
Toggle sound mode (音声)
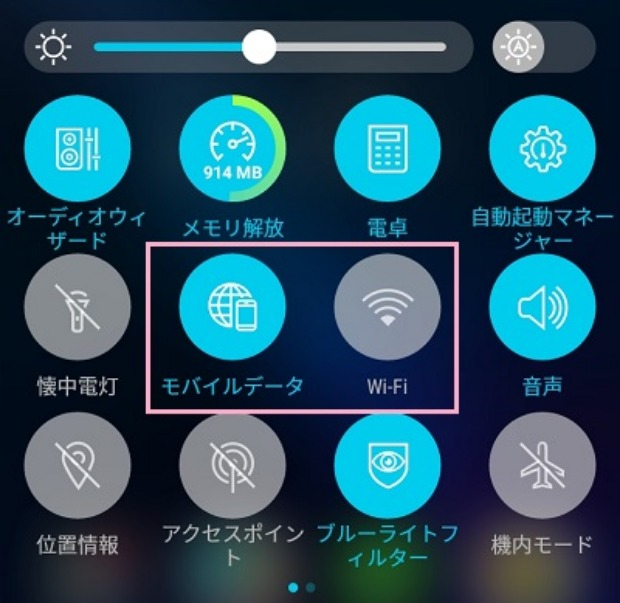pos(542,306)
